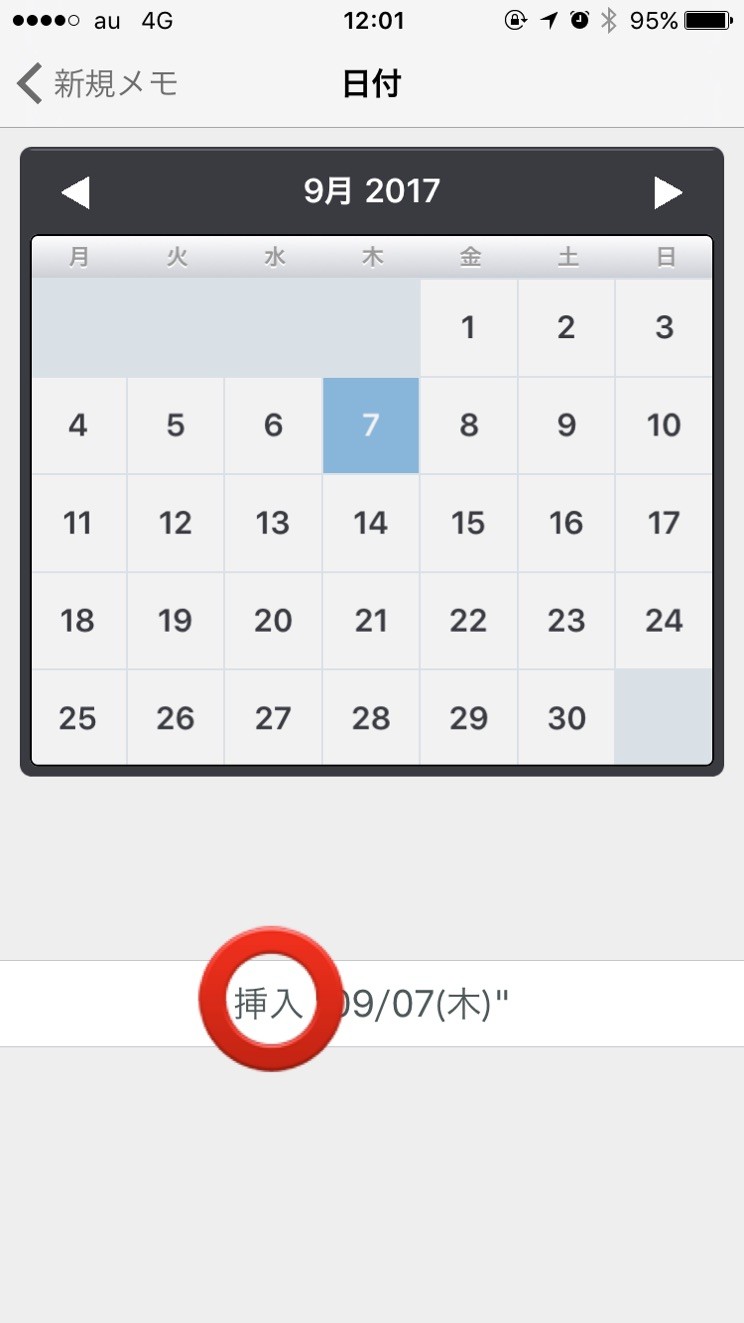
Task: Choose day 22 in the calendar
Action: tap(468, 621)
